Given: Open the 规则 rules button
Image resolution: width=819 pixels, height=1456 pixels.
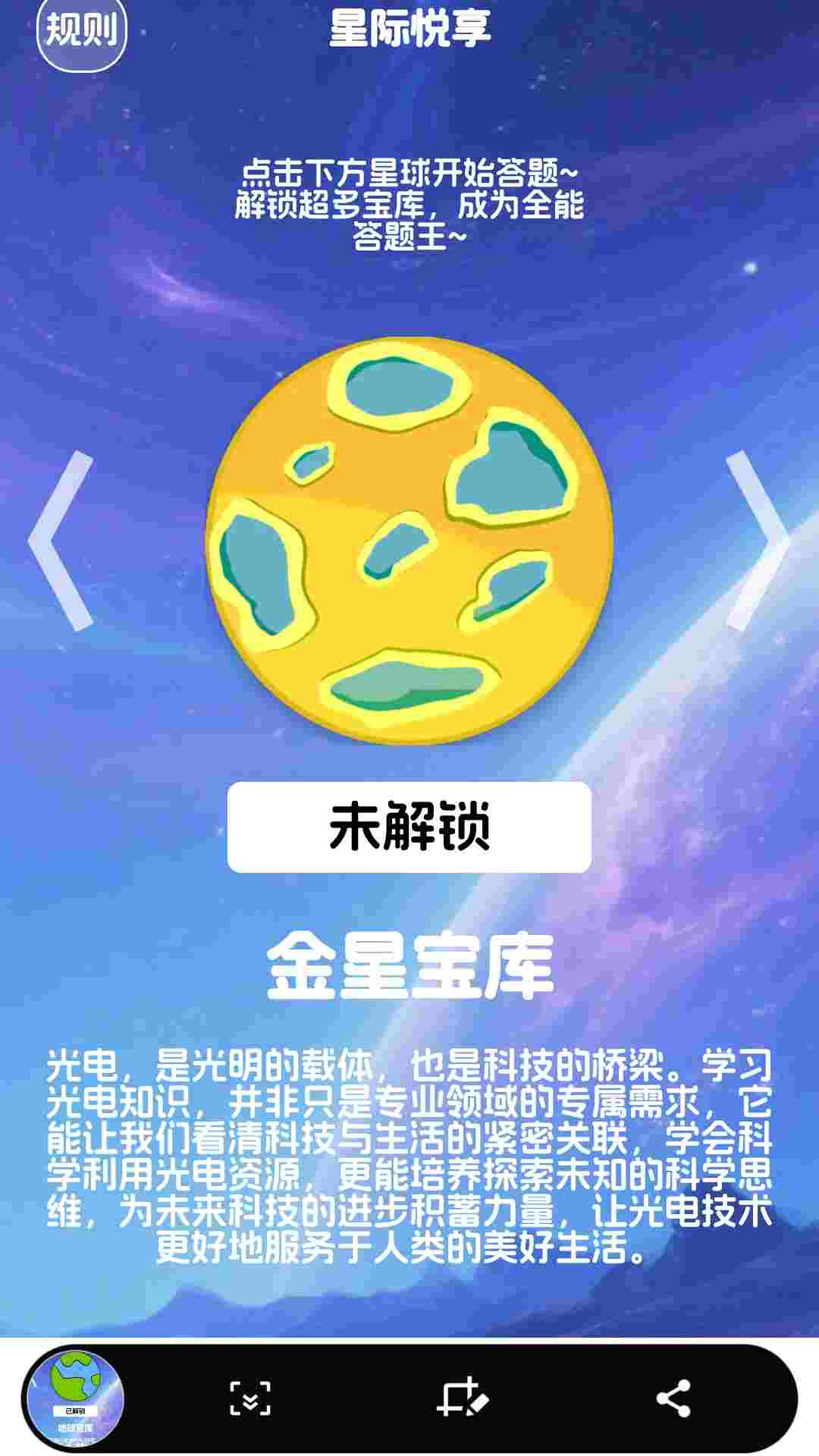Looking at the screenshot, I should click(x=82, y=30).
